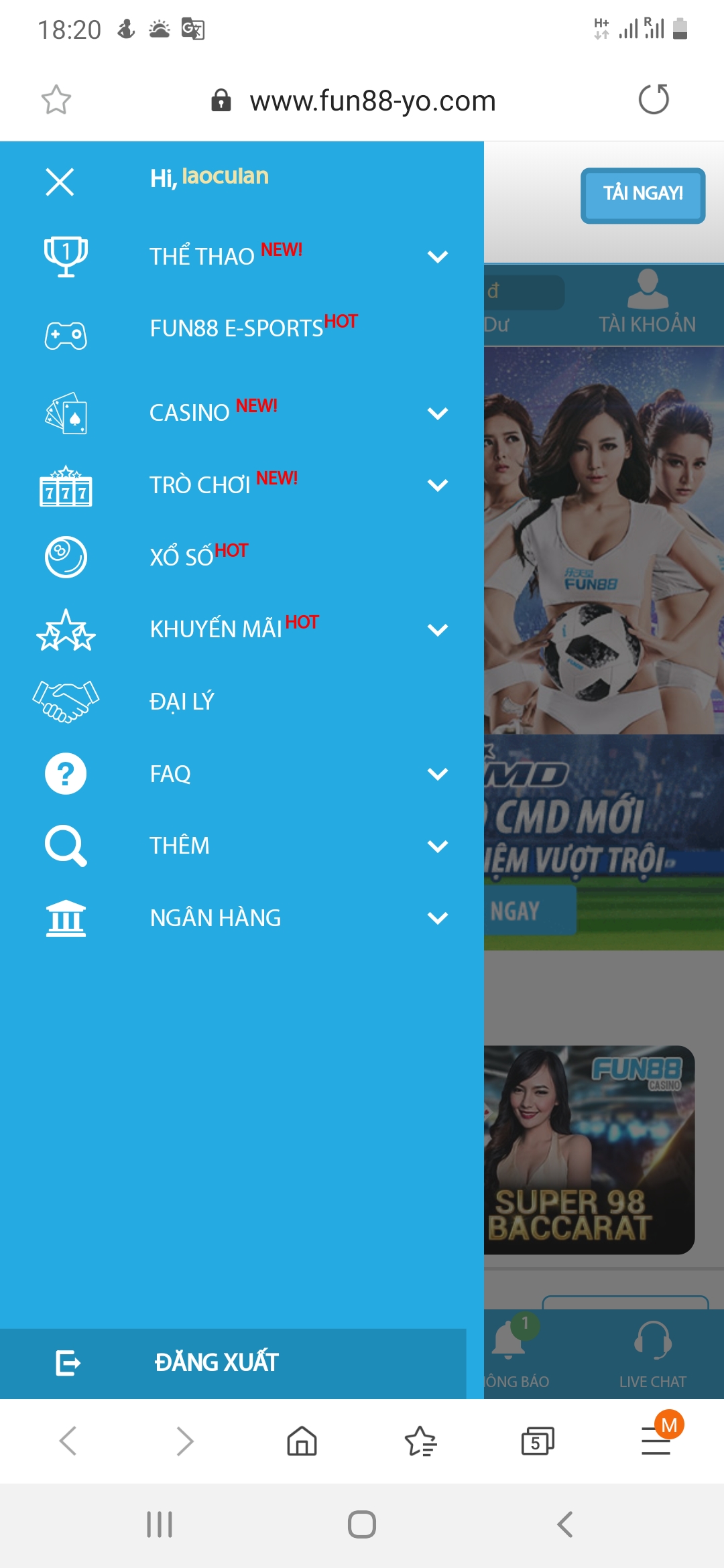724x1568 pixels.
Task: Open XỔ SỐ lottery
Action: [x=242, y=557]
